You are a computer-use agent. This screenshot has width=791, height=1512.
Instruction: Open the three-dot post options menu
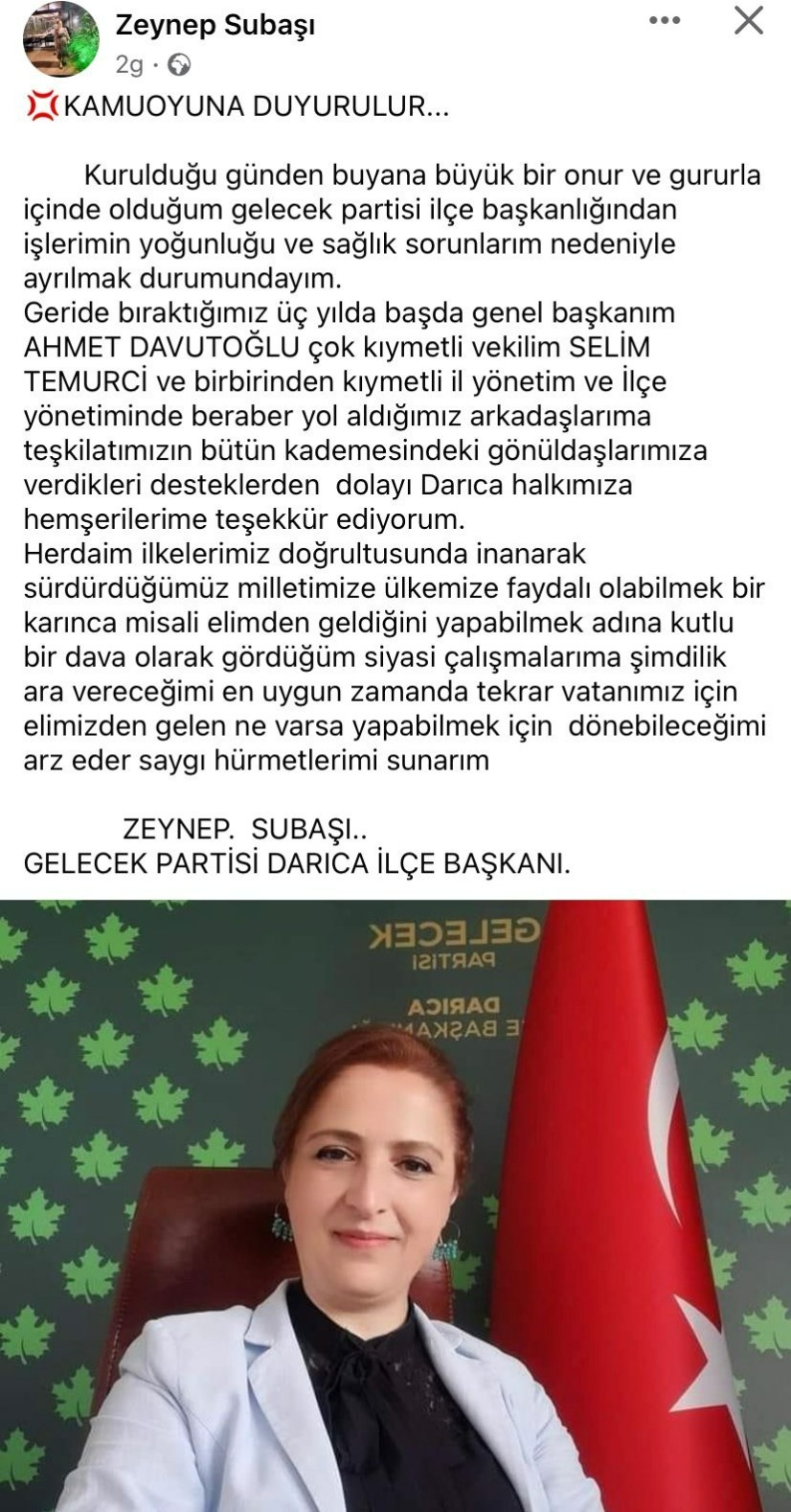pyautogui.click(x=664, y=21)
